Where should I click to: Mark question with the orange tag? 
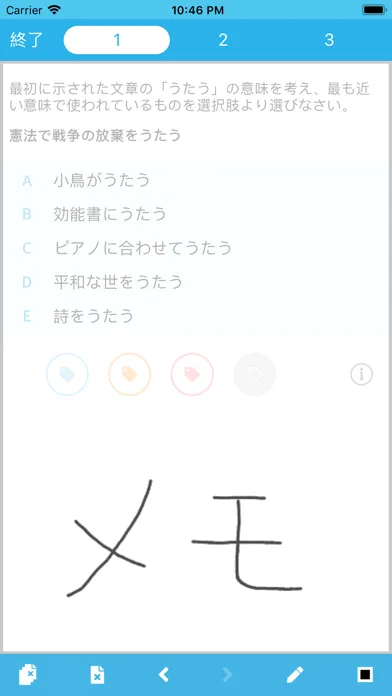tap(130, 375)
